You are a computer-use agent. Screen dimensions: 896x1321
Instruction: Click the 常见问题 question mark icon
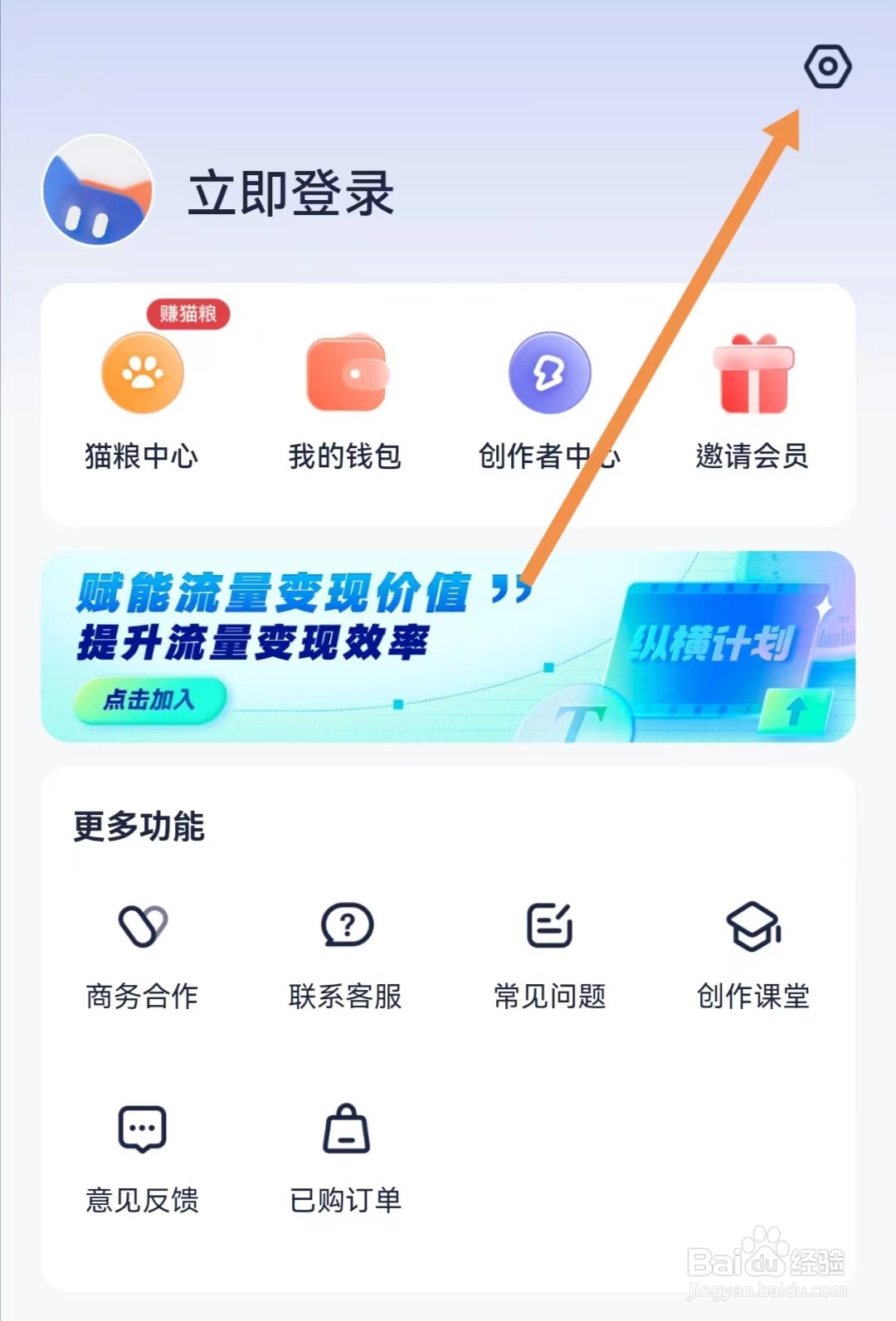click(x=550, y=925)
